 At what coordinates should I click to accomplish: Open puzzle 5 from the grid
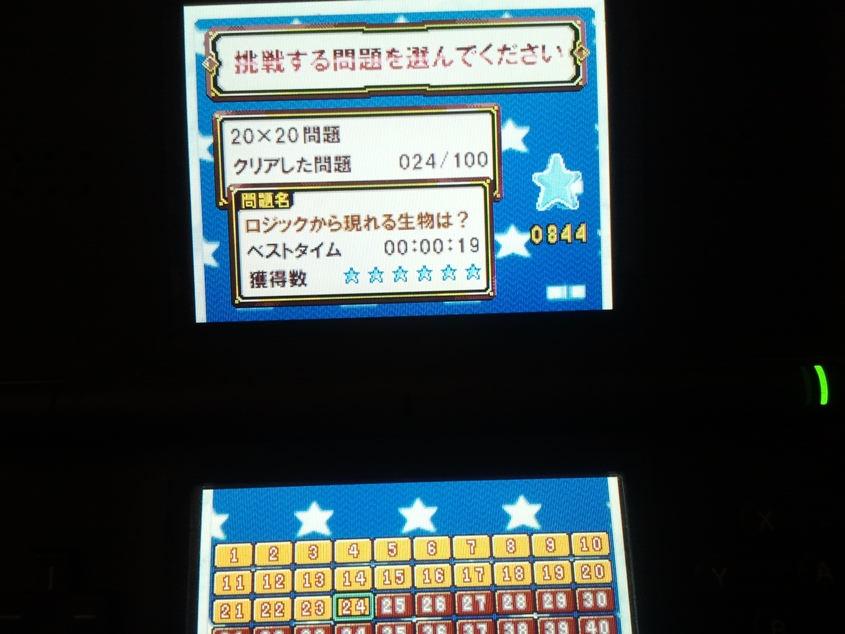coord(392,548)
